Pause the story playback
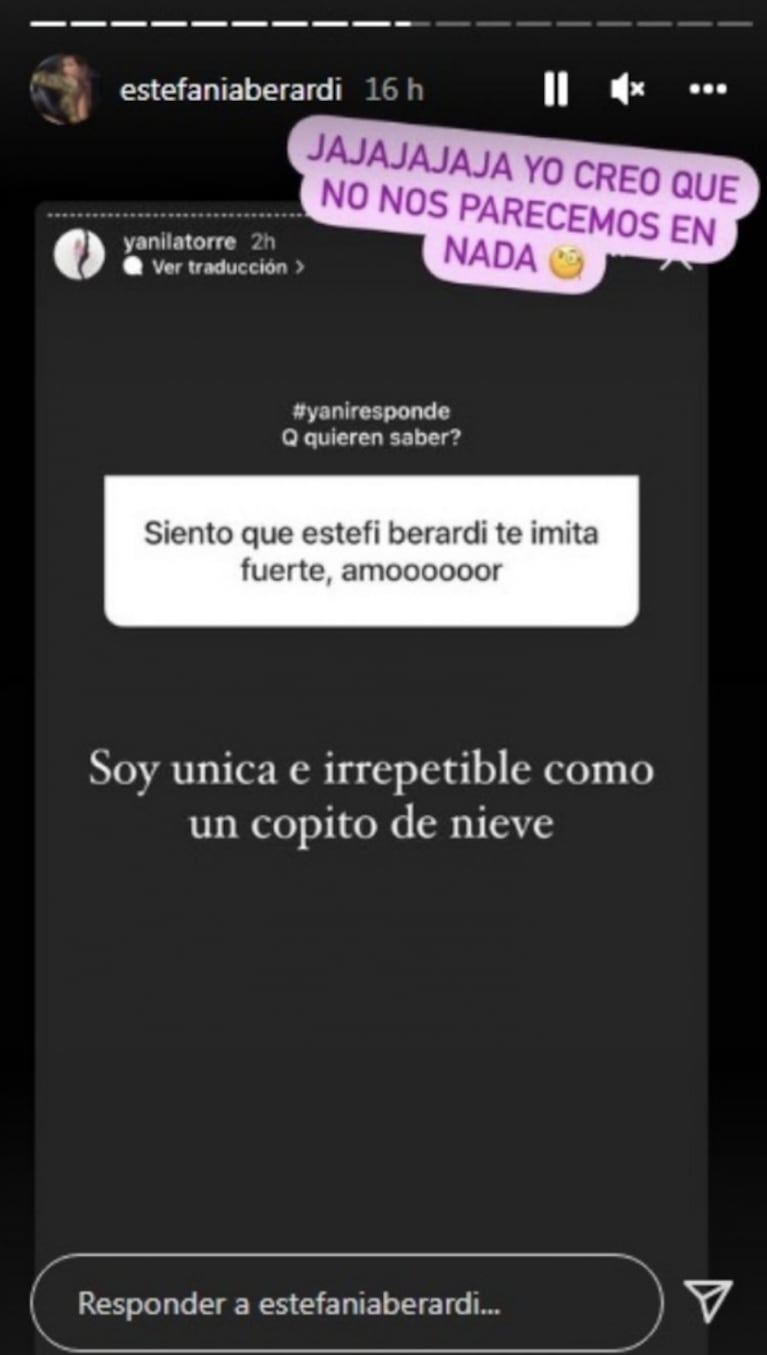 pyautogui.click(x=556, y=90)
